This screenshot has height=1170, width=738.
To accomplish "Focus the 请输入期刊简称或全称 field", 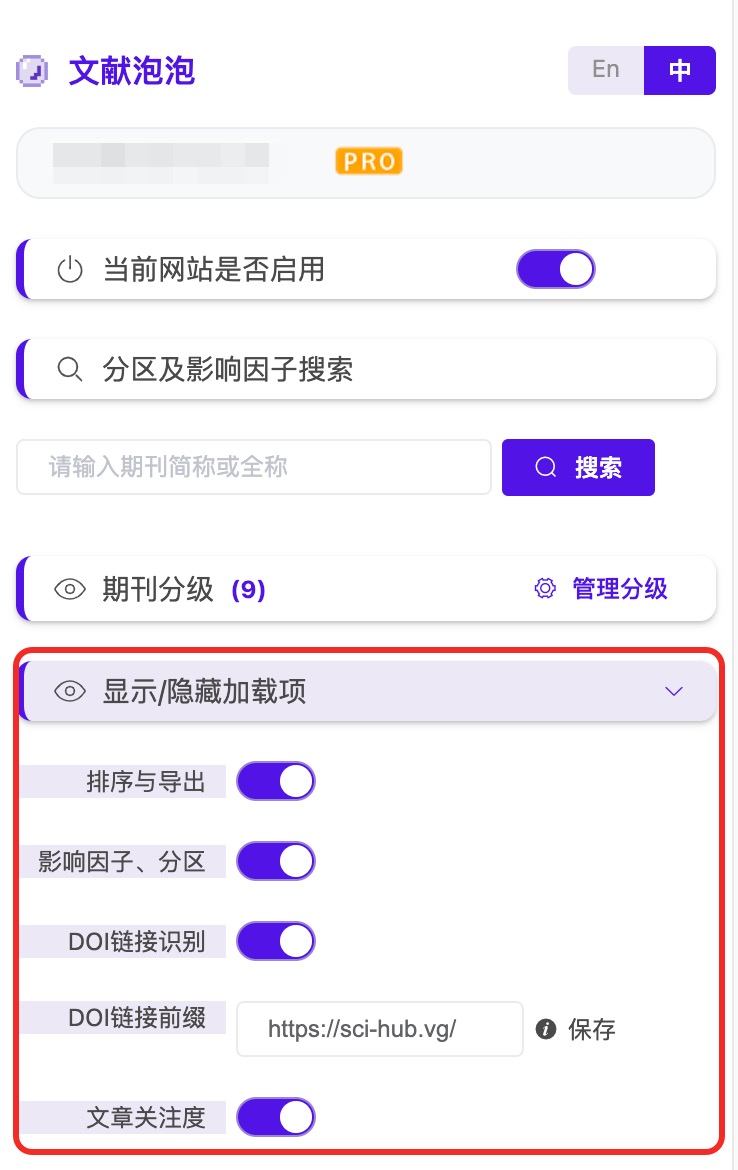I will (x=254, y=467).
